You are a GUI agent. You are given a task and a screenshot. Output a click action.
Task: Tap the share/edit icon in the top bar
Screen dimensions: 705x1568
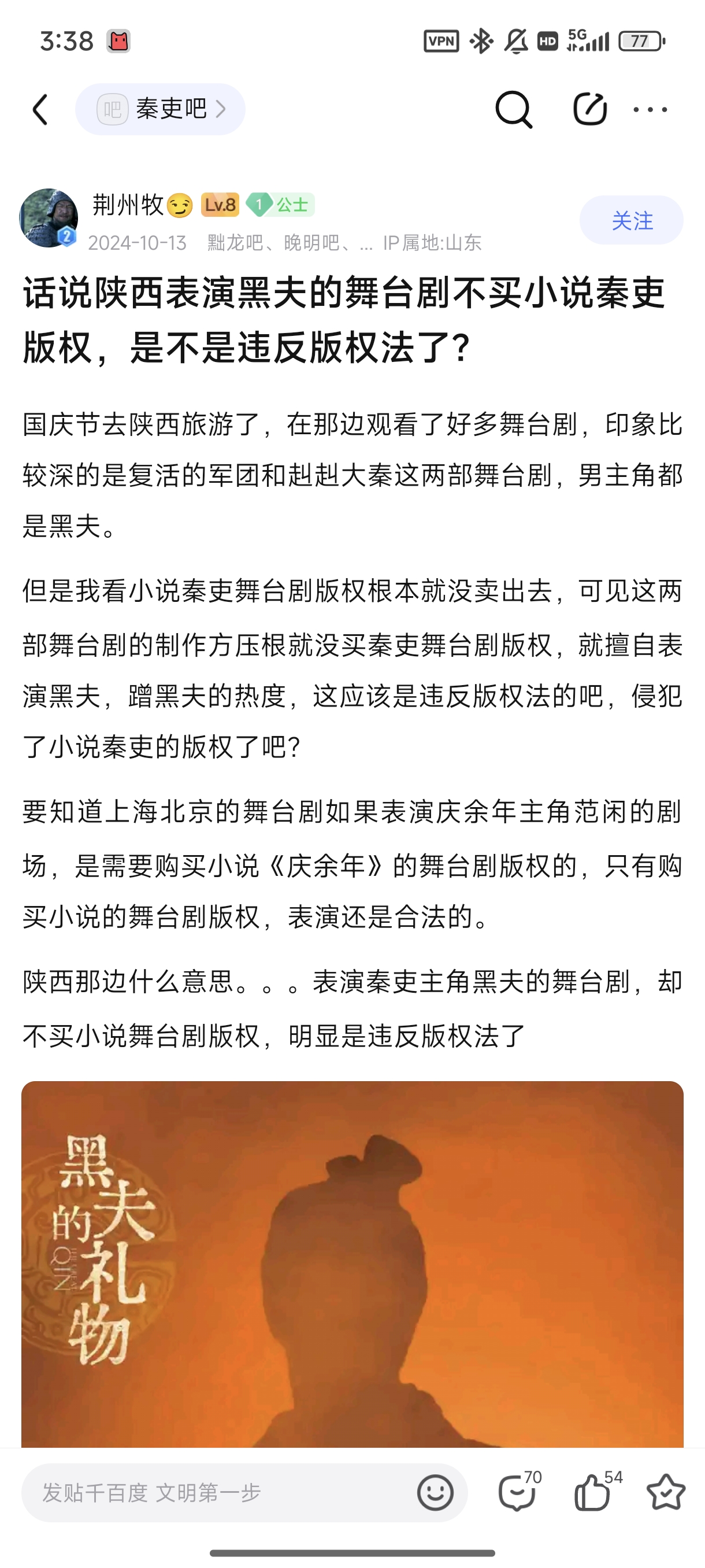pos(589,110)
